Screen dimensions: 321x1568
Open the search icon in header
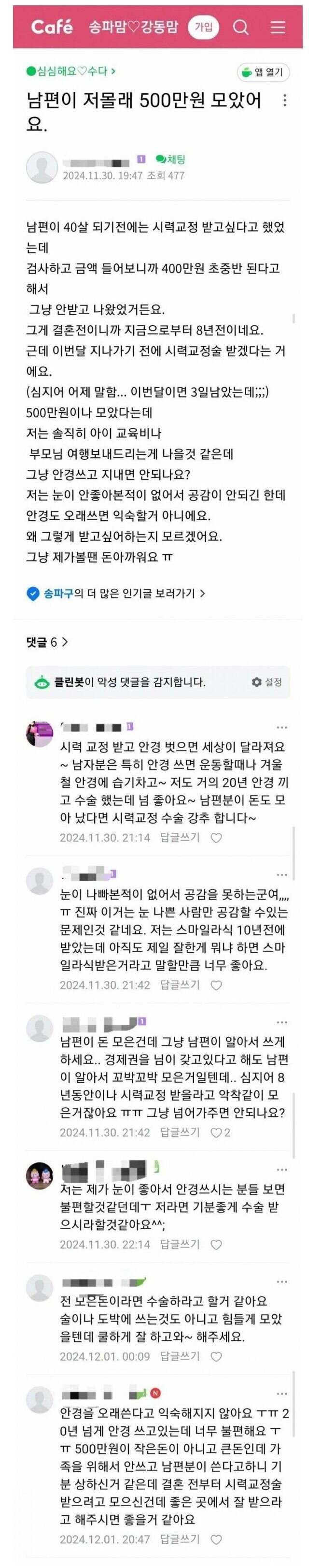click(241, 28)
